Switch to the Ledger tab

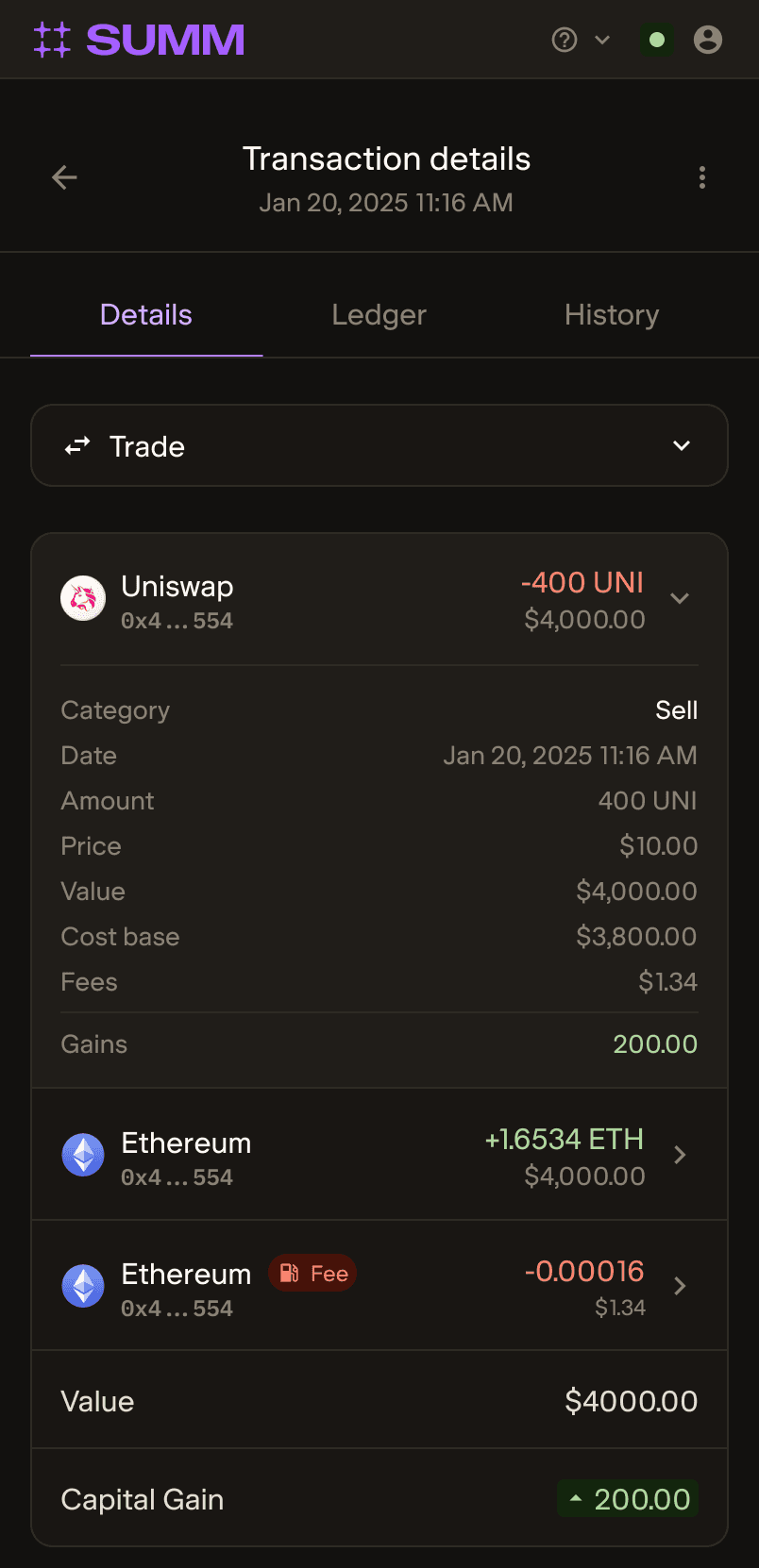379,315
